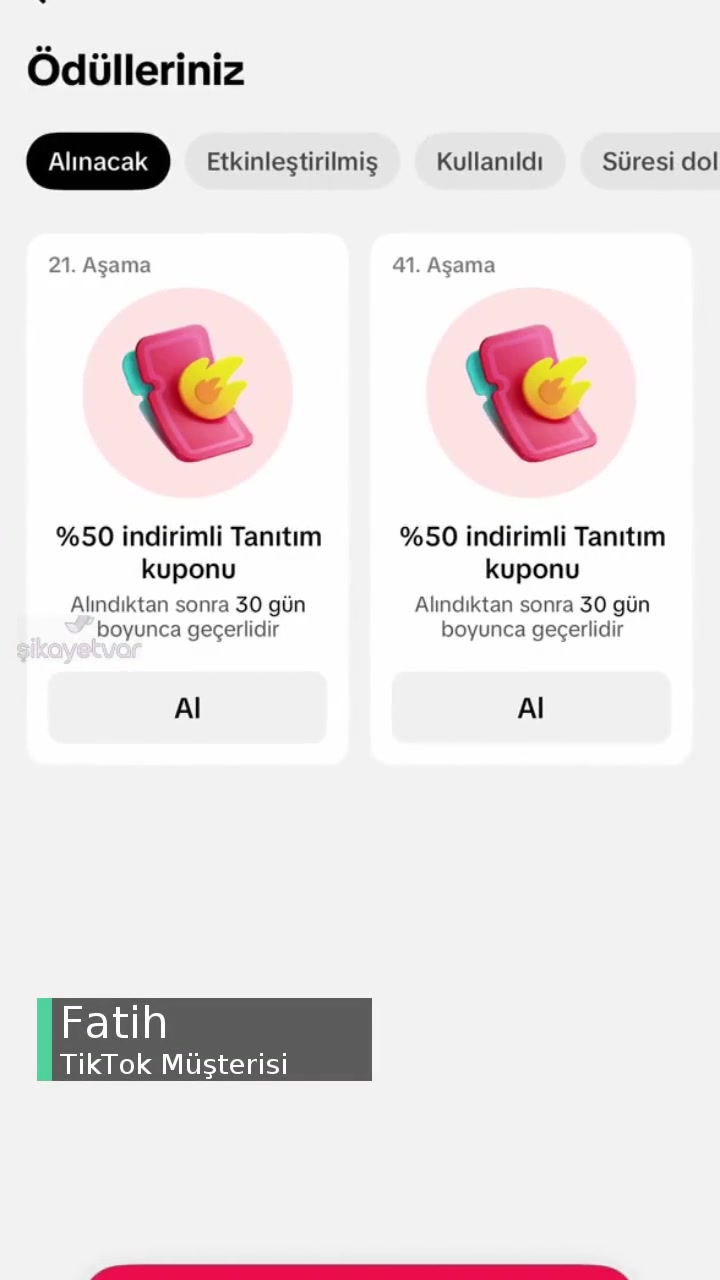The width and height of the screenshot is (720, 1280).
Task: Open the Kullanıldı filter
Action: click(489, 161)
